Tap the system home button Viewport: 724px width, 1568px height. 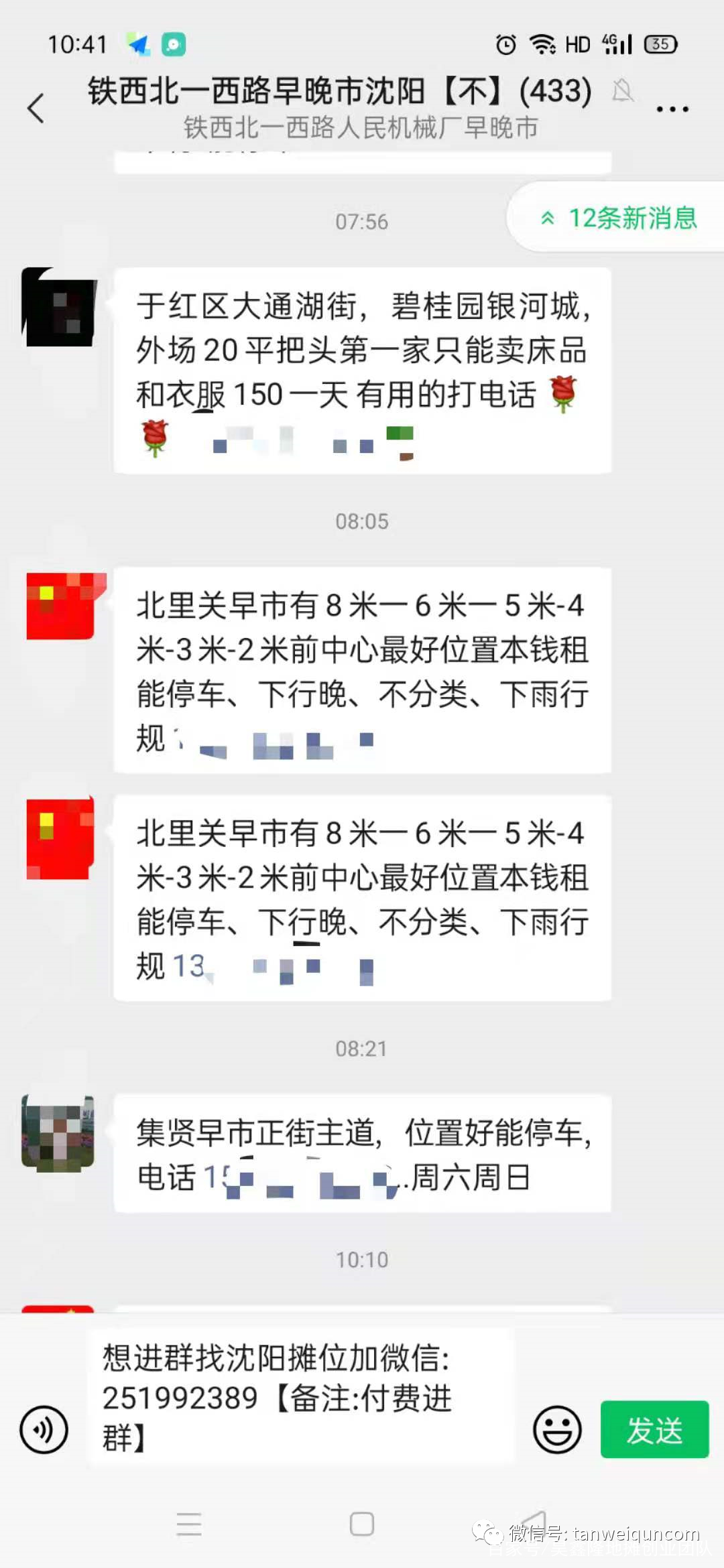tap(362, 1524)
